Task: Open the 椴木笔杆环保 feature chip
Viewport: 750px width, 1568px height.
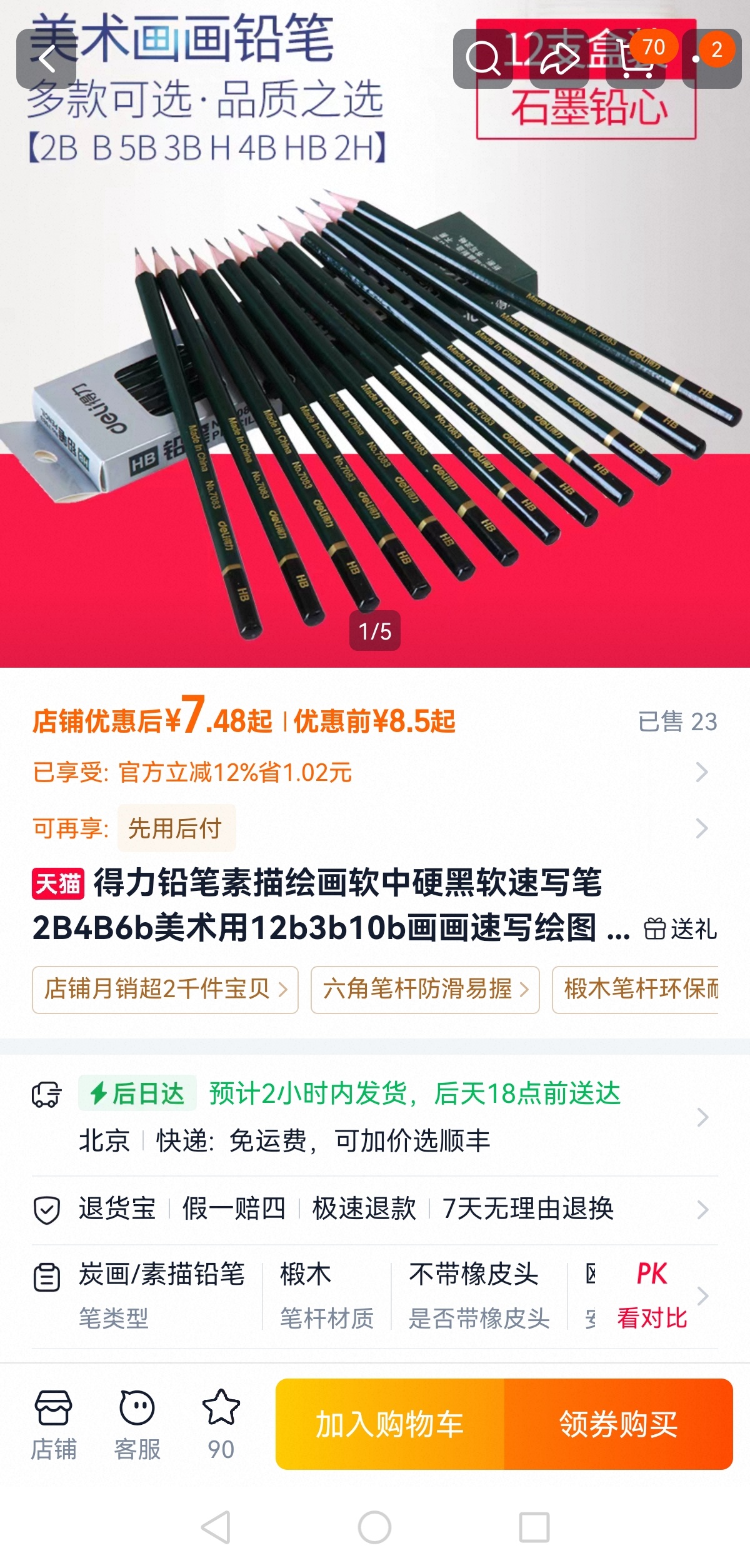Action: (636, 990)
